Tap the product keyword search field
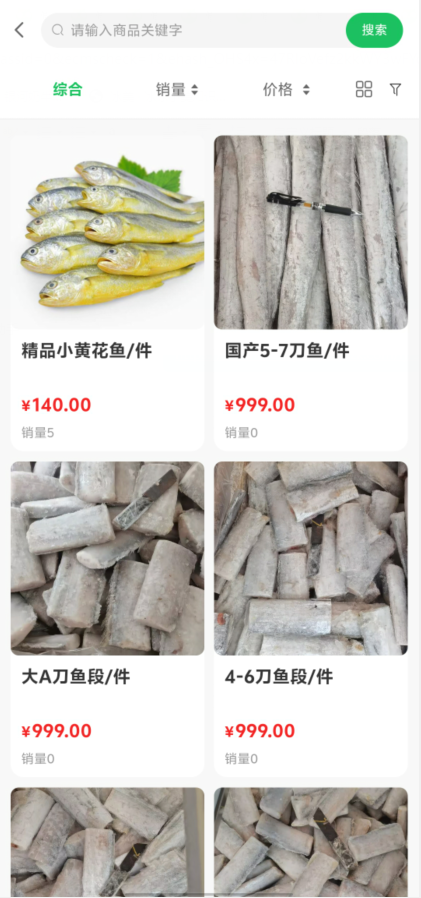421x898 pixels. click(194, 30)
